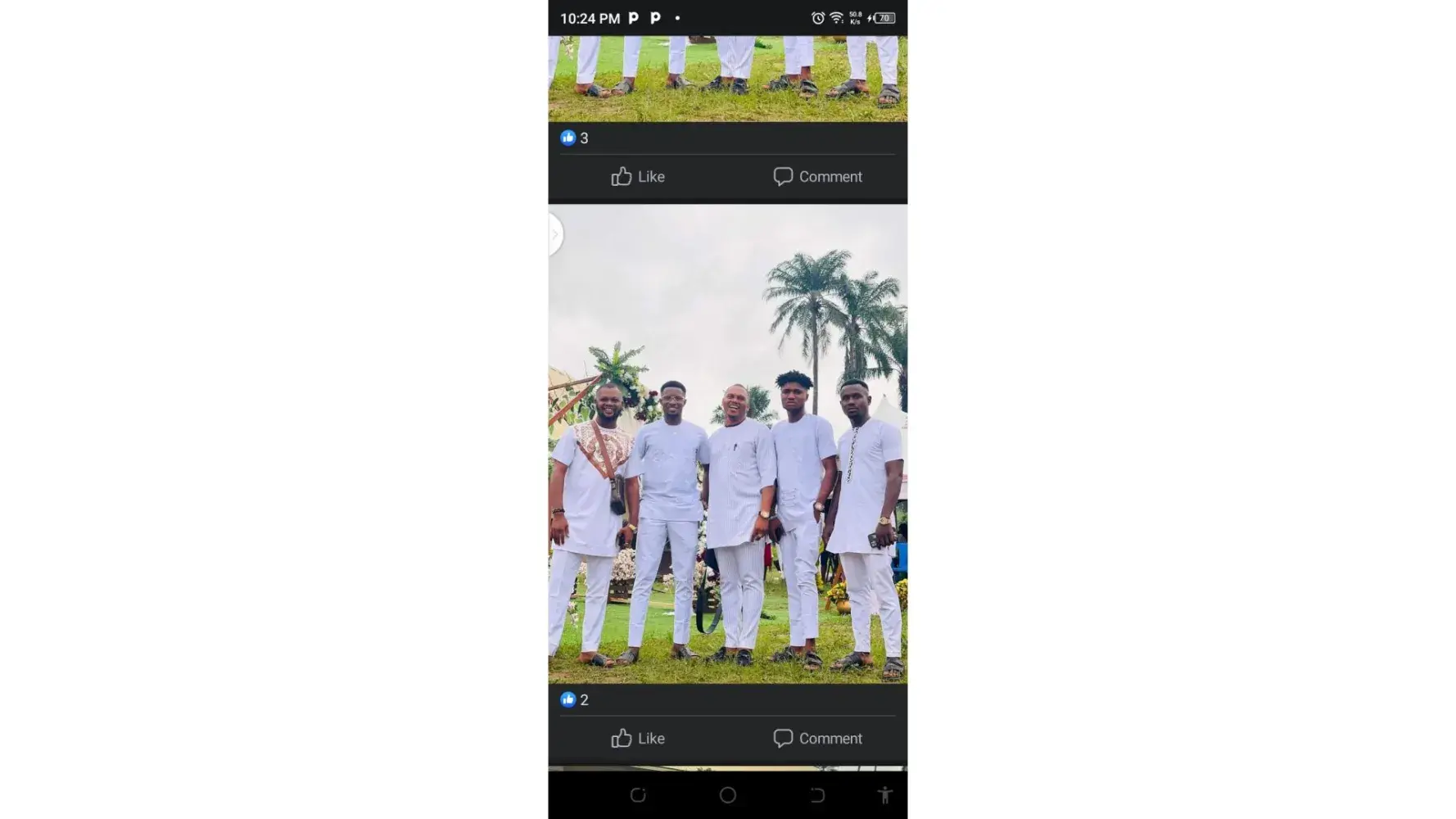Open recent apps from navigation bar
This screenshot has width=1456, height=819.
638,794
